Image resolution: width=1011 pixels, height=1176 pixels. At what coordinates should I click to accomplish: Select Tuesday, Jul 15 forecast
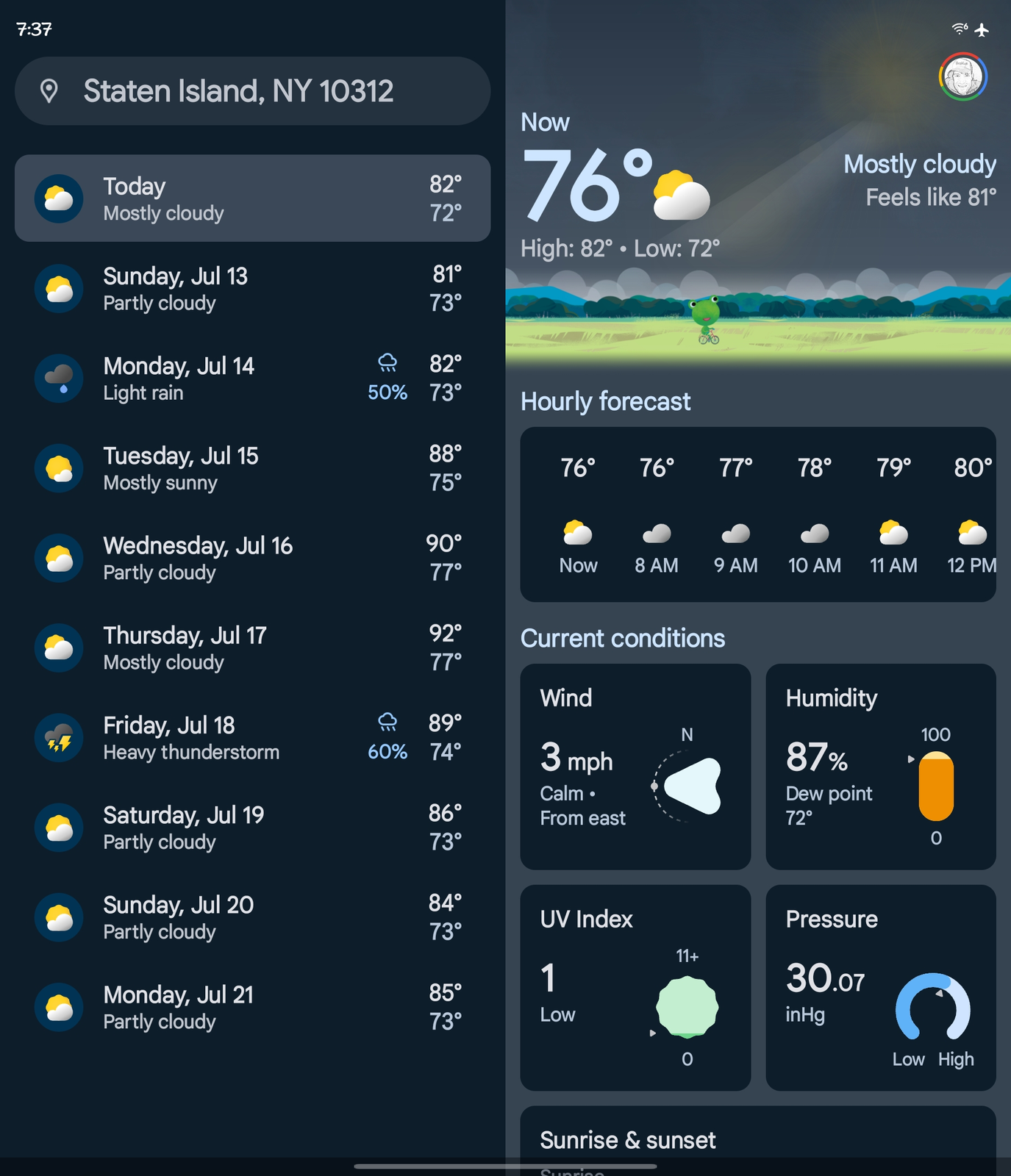(x=252, y=468)
